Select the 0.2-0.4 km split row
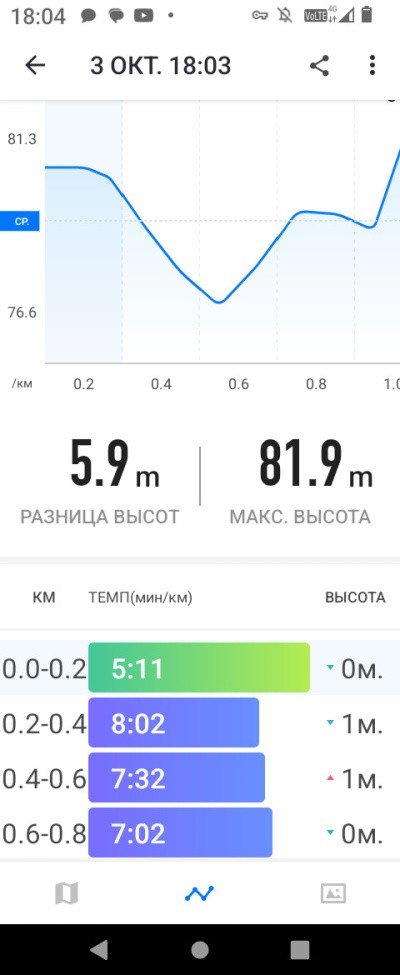Screen dimensions: 400x975 click(x=200, y=723)
